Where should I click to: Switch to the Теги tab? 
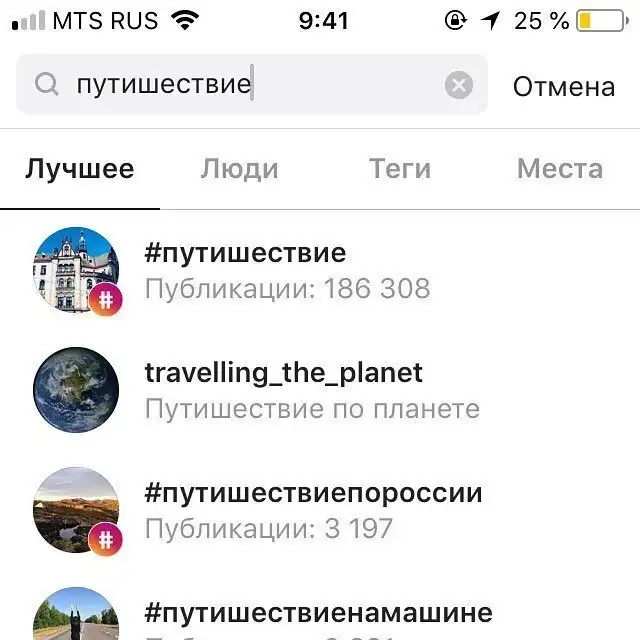click(400, 169)
